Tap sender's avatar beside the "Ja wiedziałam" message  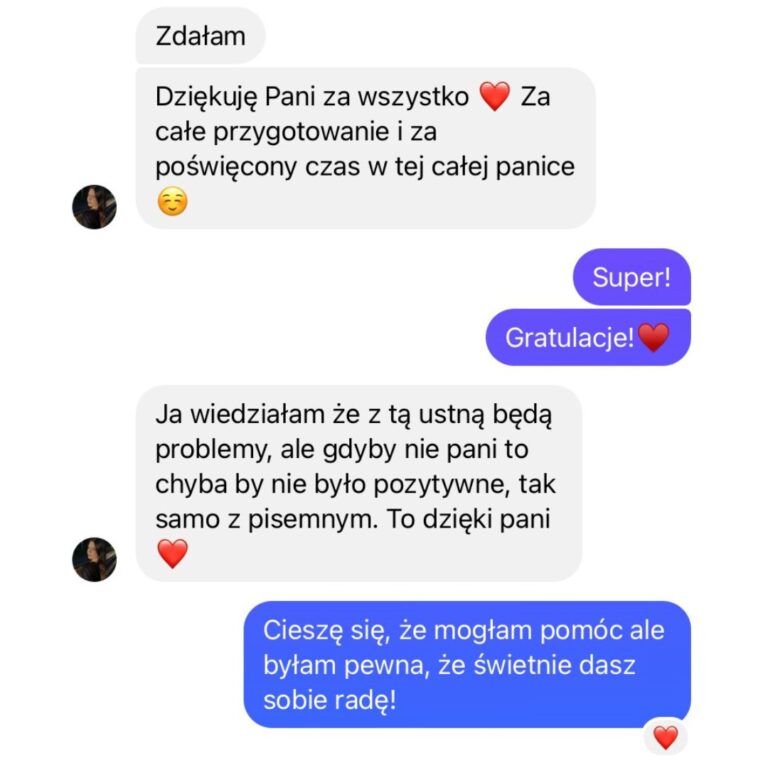[x=95, y=559]
